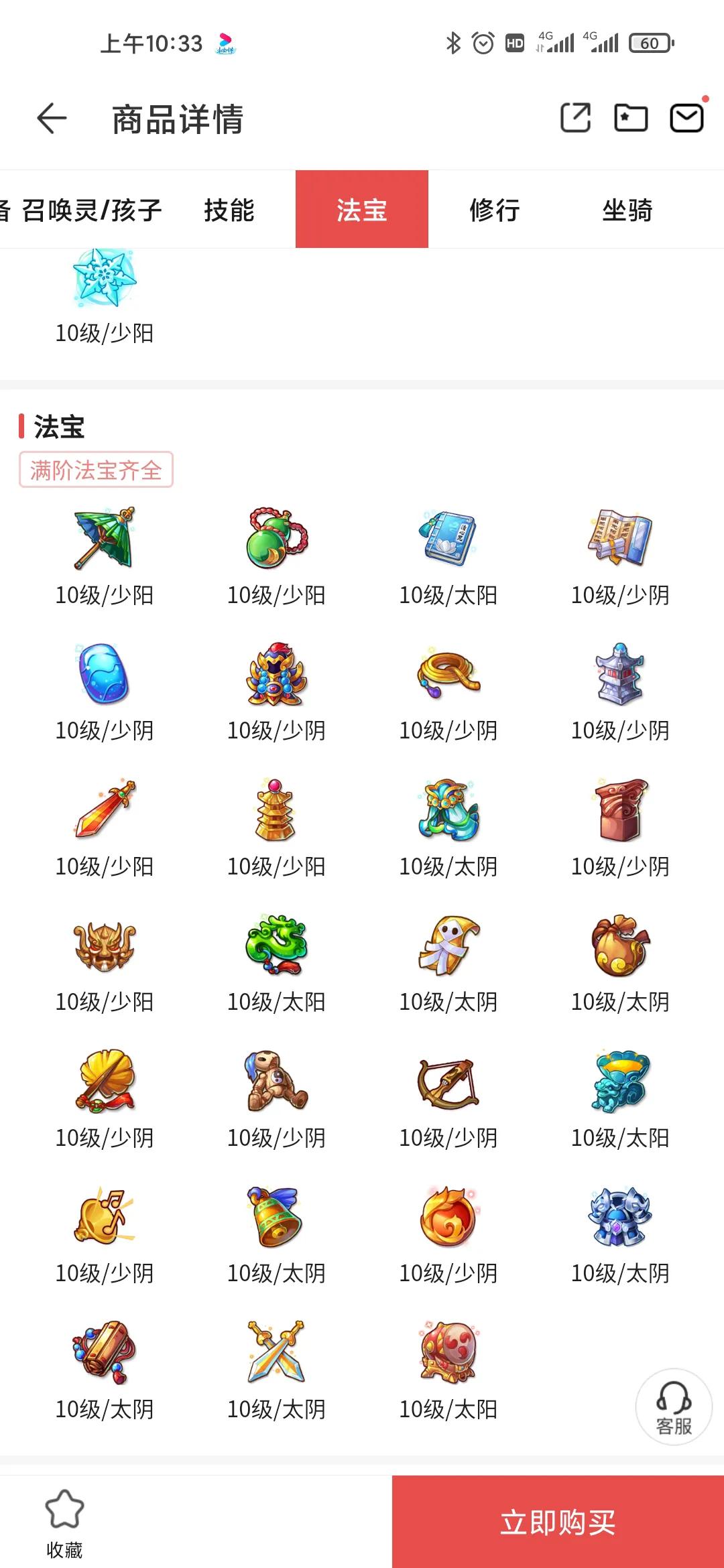This screenshot has height=1568, width=724.
Task: Select the golden sword treasure icon
Action: [x=105, y=812]
